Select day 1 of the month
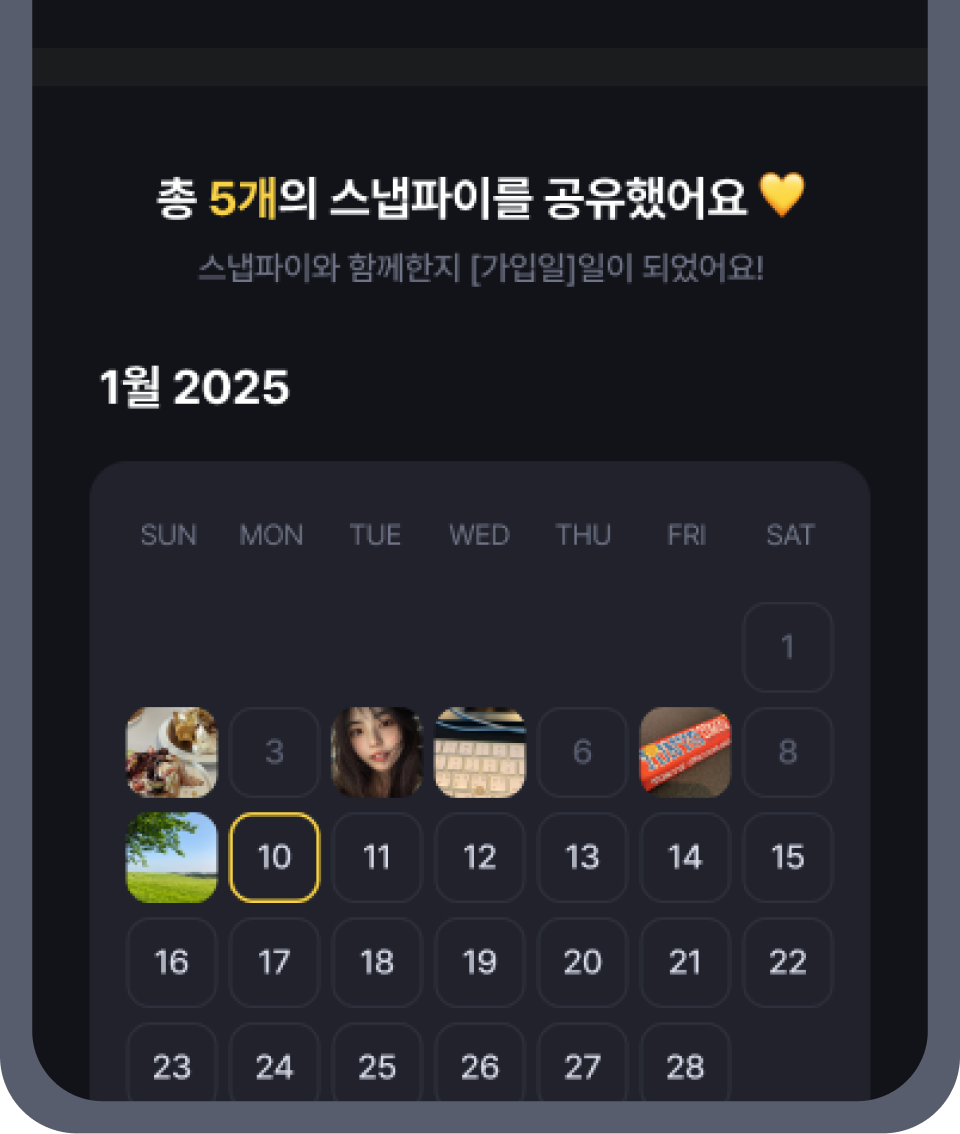 pyautogui.click(x=788, y=647)
